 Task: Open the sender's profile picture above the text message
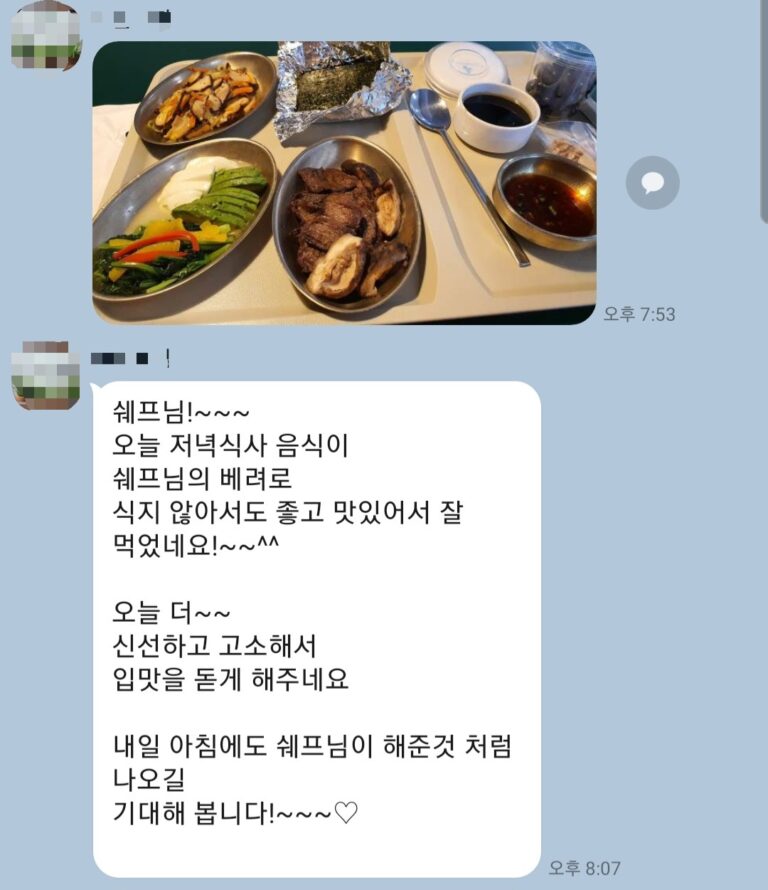coord(46,375)
